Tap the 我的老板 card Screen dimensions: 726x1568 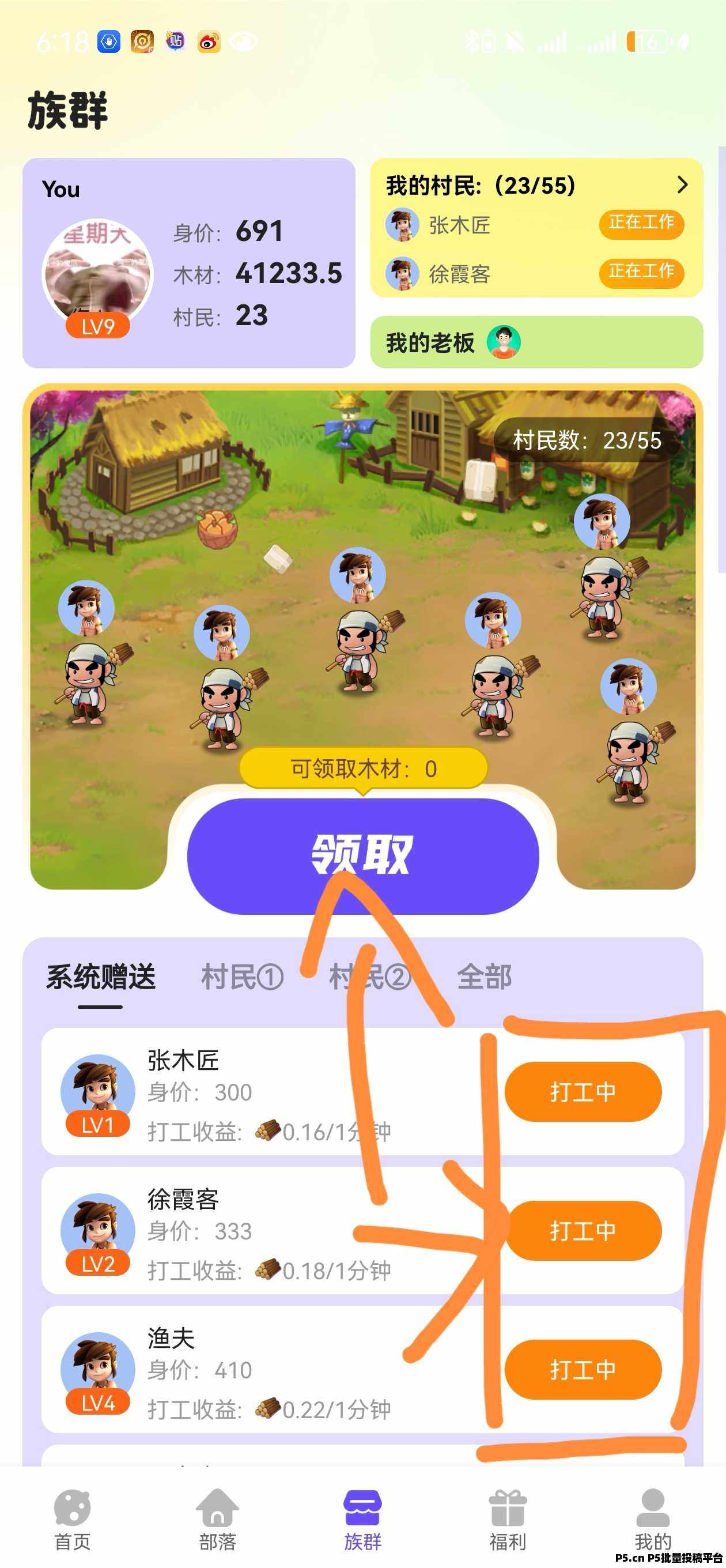(535, 342)
